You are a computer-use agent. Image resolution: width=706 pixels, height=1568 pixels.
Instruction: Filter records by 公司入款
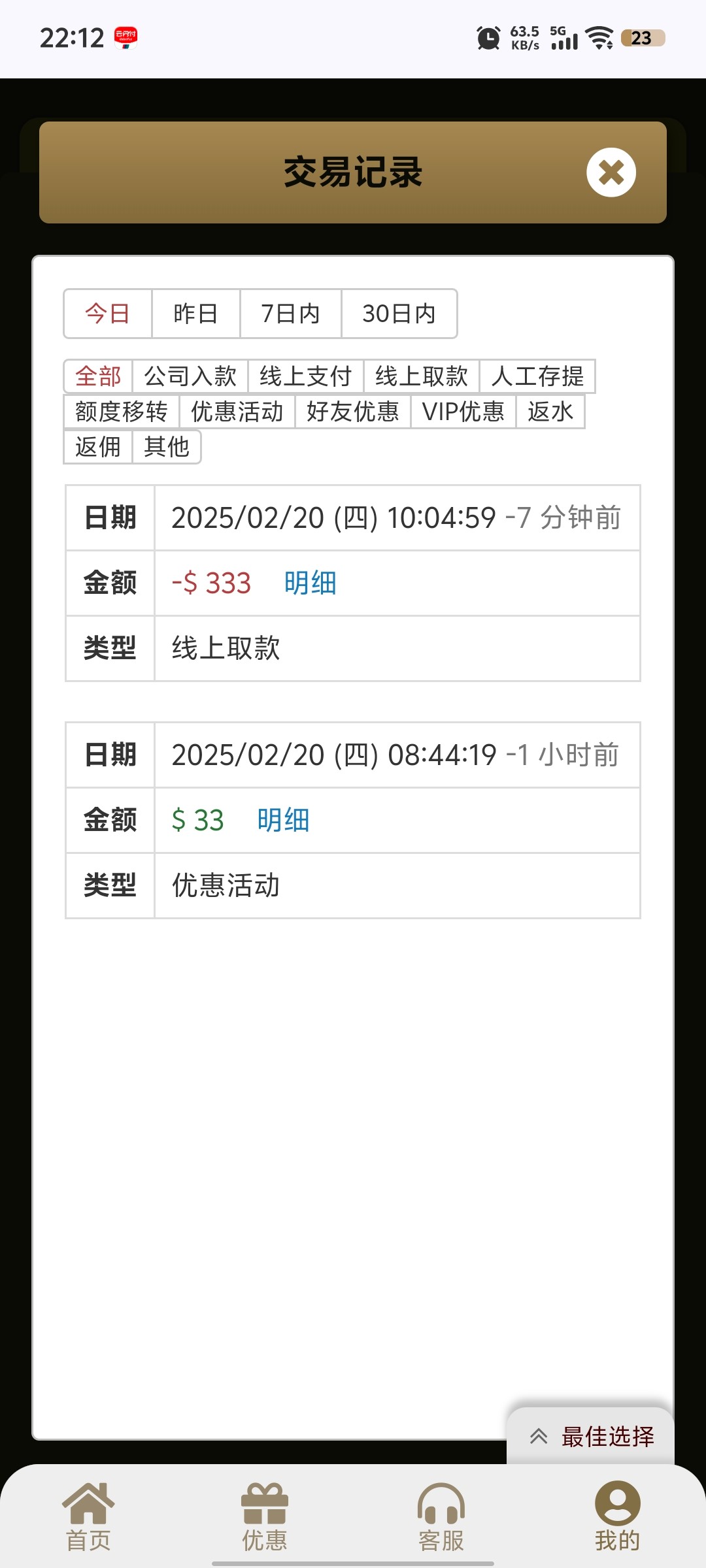tap(190, 376)
